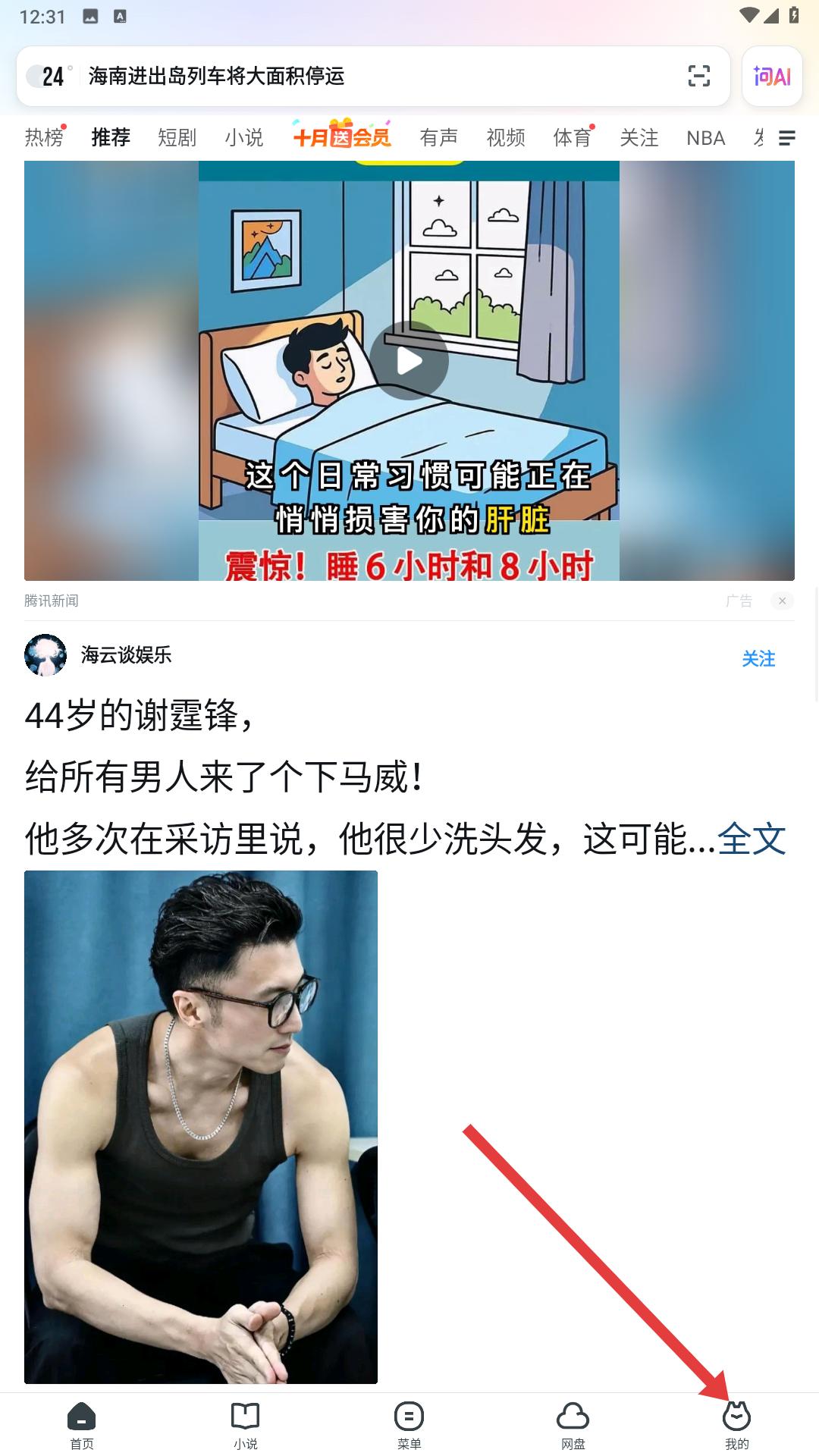Switch to the 有声 tab
This screenshot has width=819, height=1456.
[439, 137]
